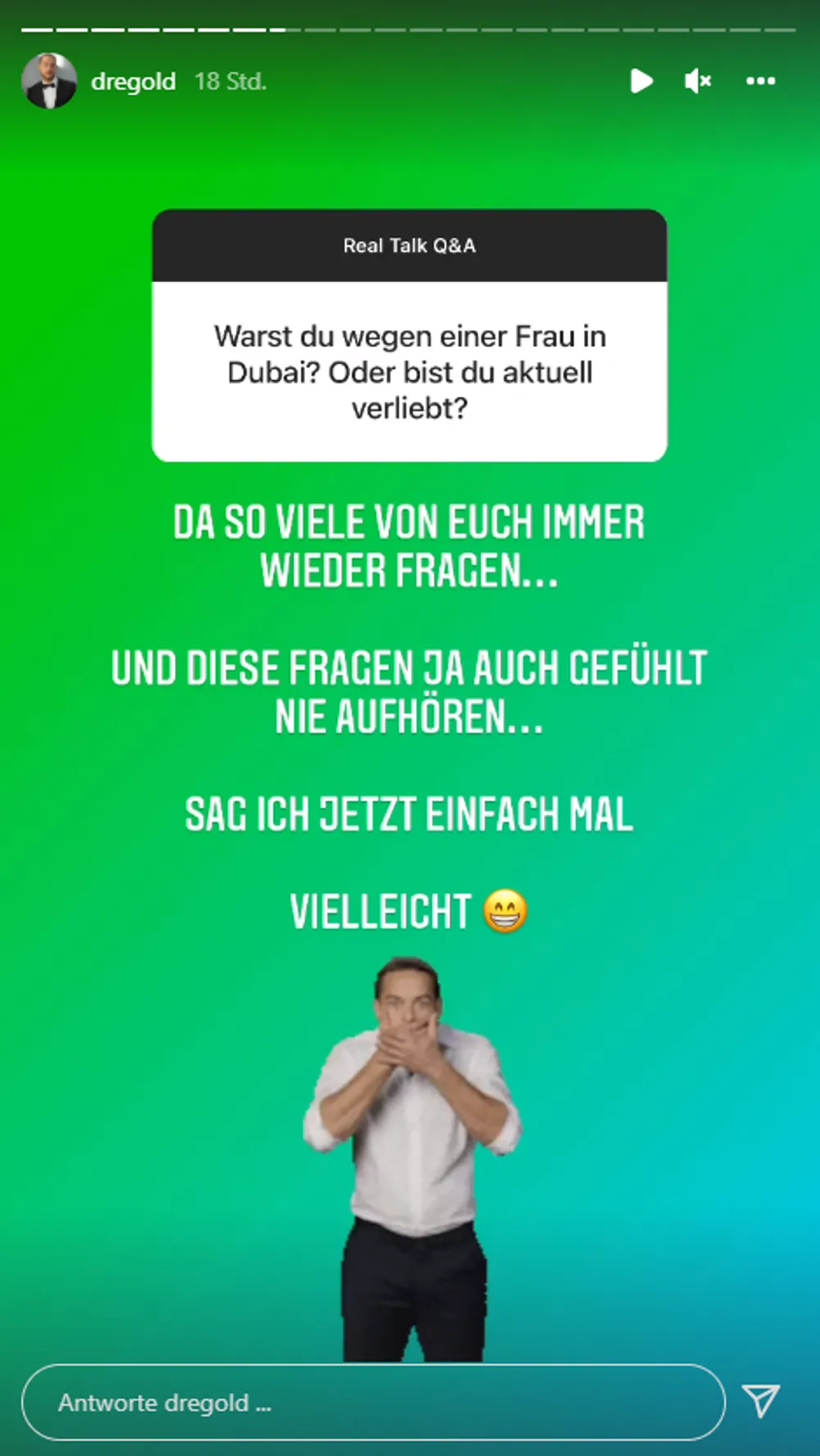
Task: Share story via paper plane icon
Action: point(760,1401)
